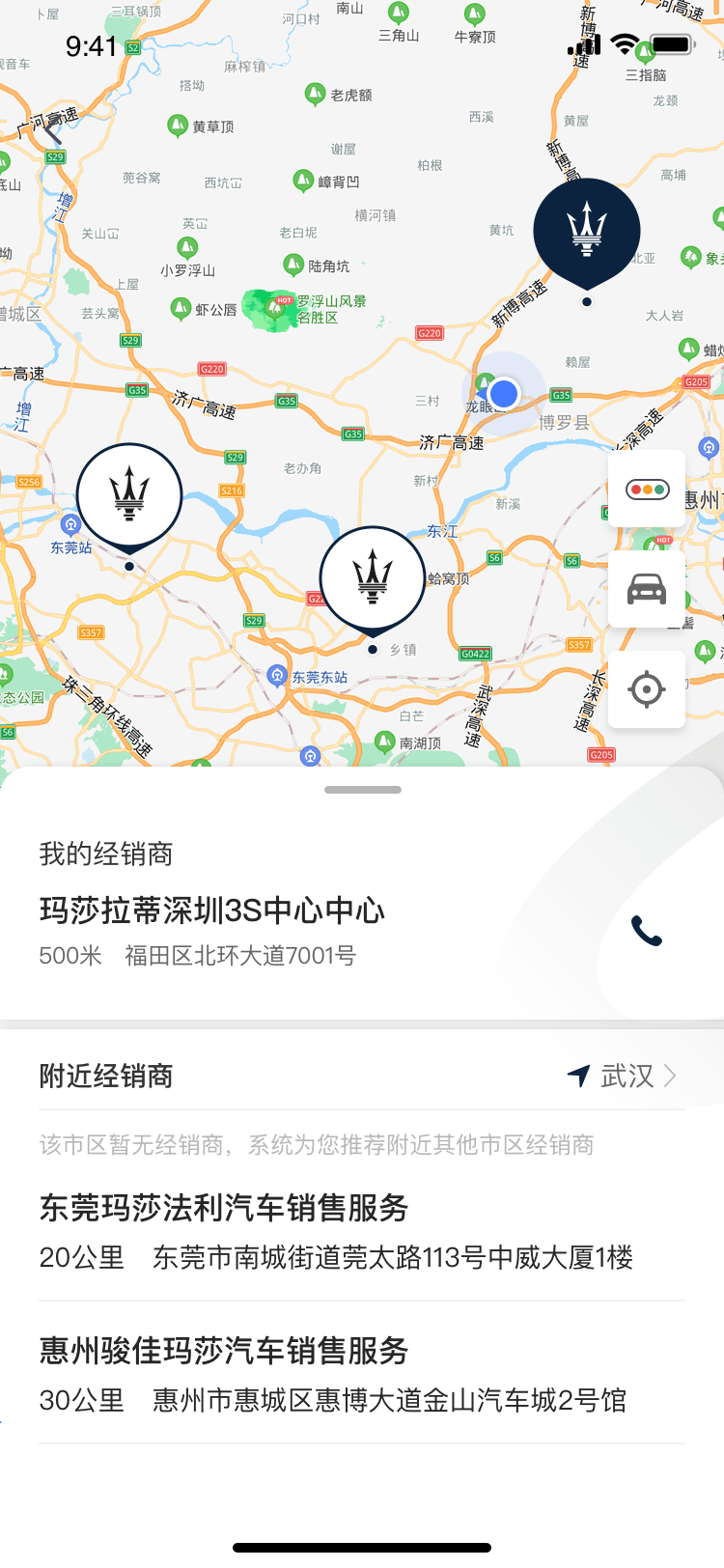Go back using the arrow on the map
Viewport: 724px width, 1568px height.
[53, 131]
